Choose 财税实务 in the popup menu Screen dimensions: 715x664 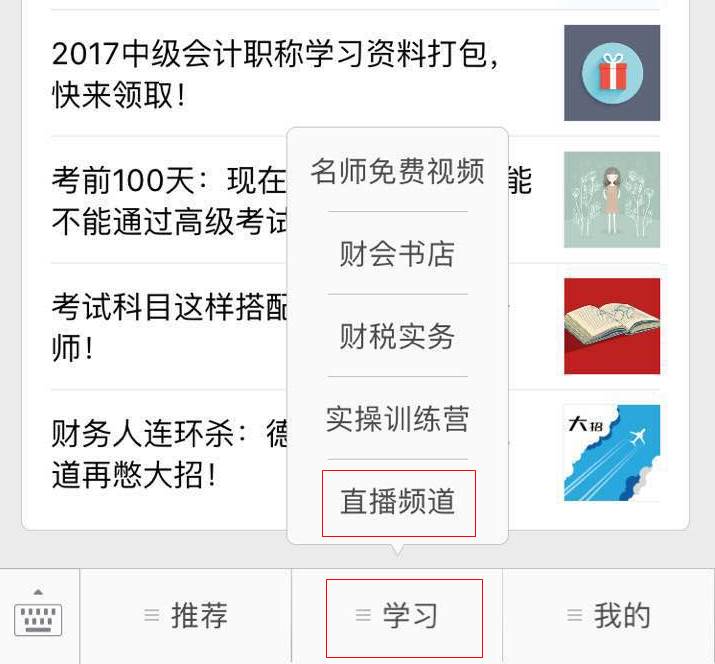click(397, 337)
